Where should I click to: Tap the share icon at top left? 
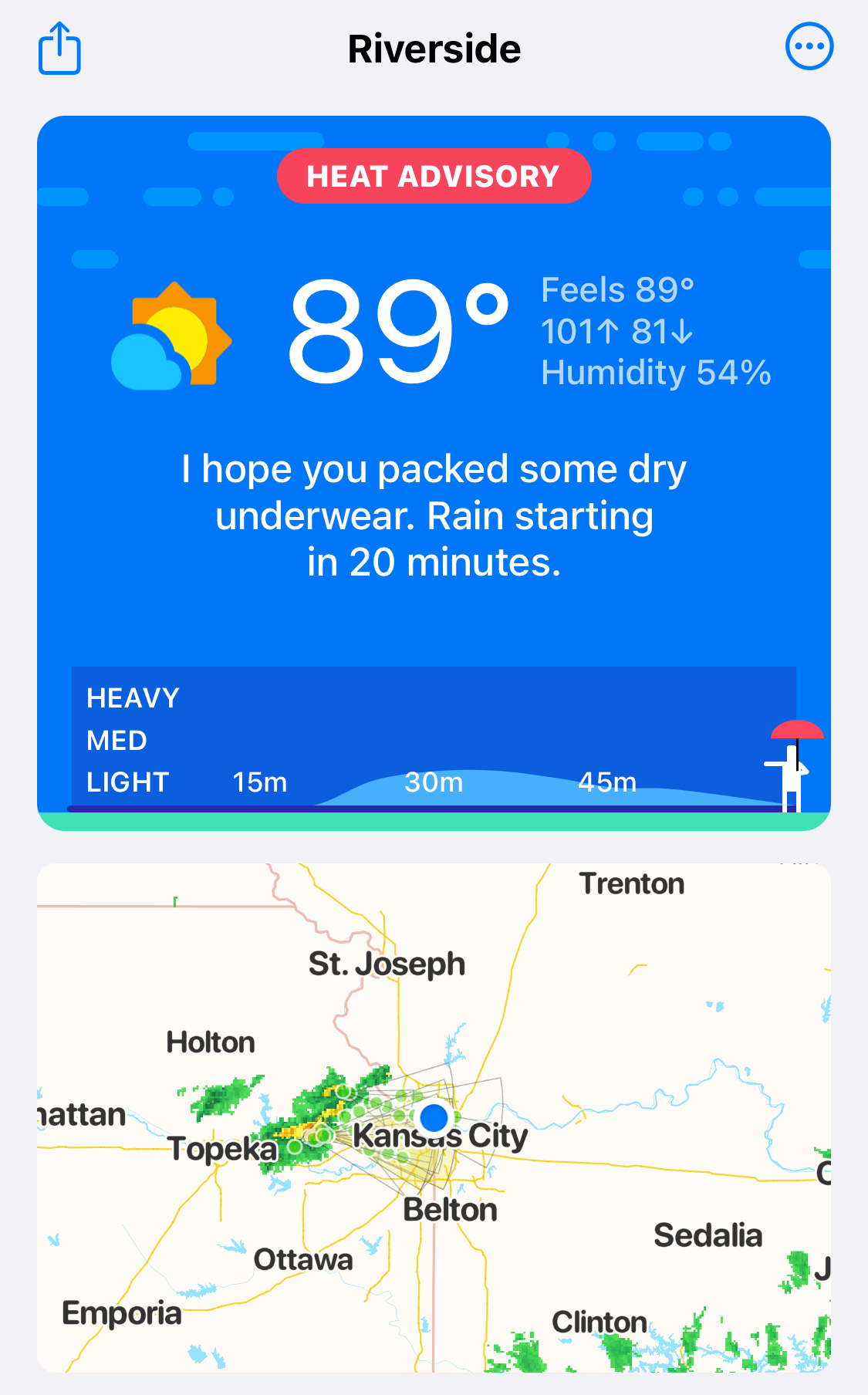(x=59, y=48)
